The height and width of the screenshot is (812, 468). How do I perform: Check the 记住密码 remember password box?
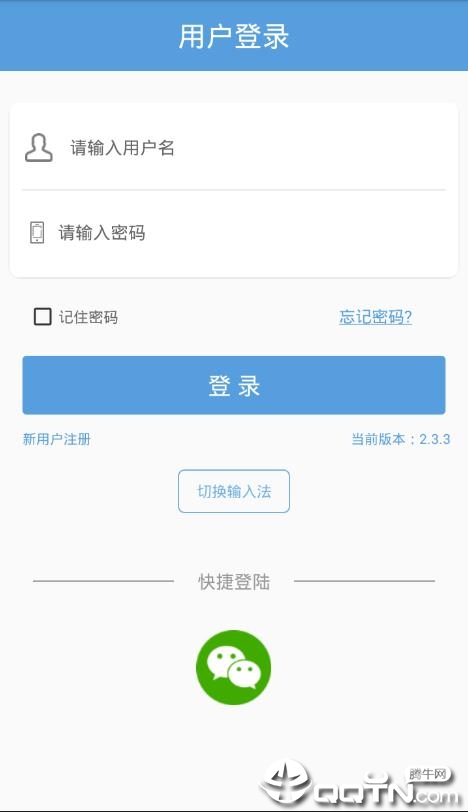click(x=42, y=316)
